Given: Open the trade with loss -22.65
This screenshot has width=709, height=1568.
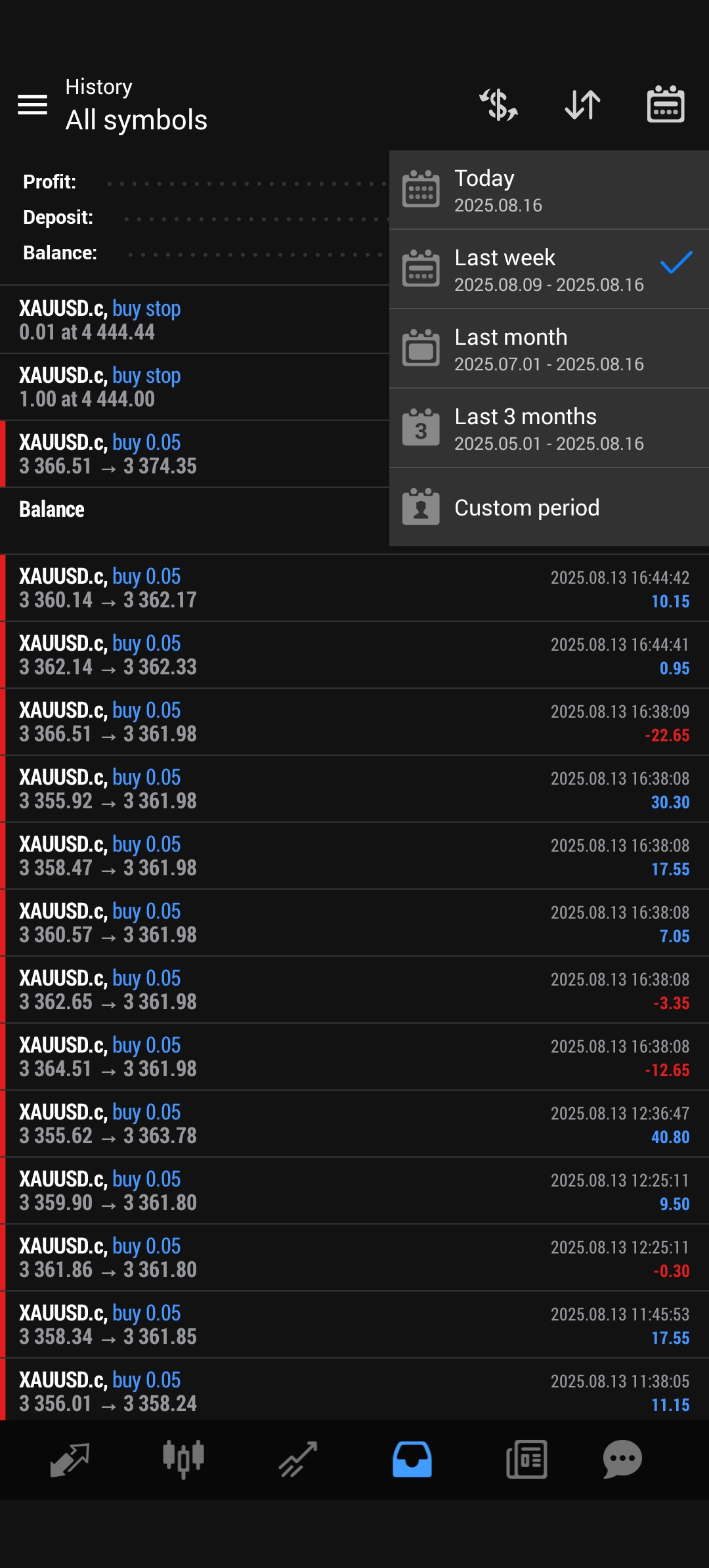Looking at the screenshot, I should click(x=354, y=722).
